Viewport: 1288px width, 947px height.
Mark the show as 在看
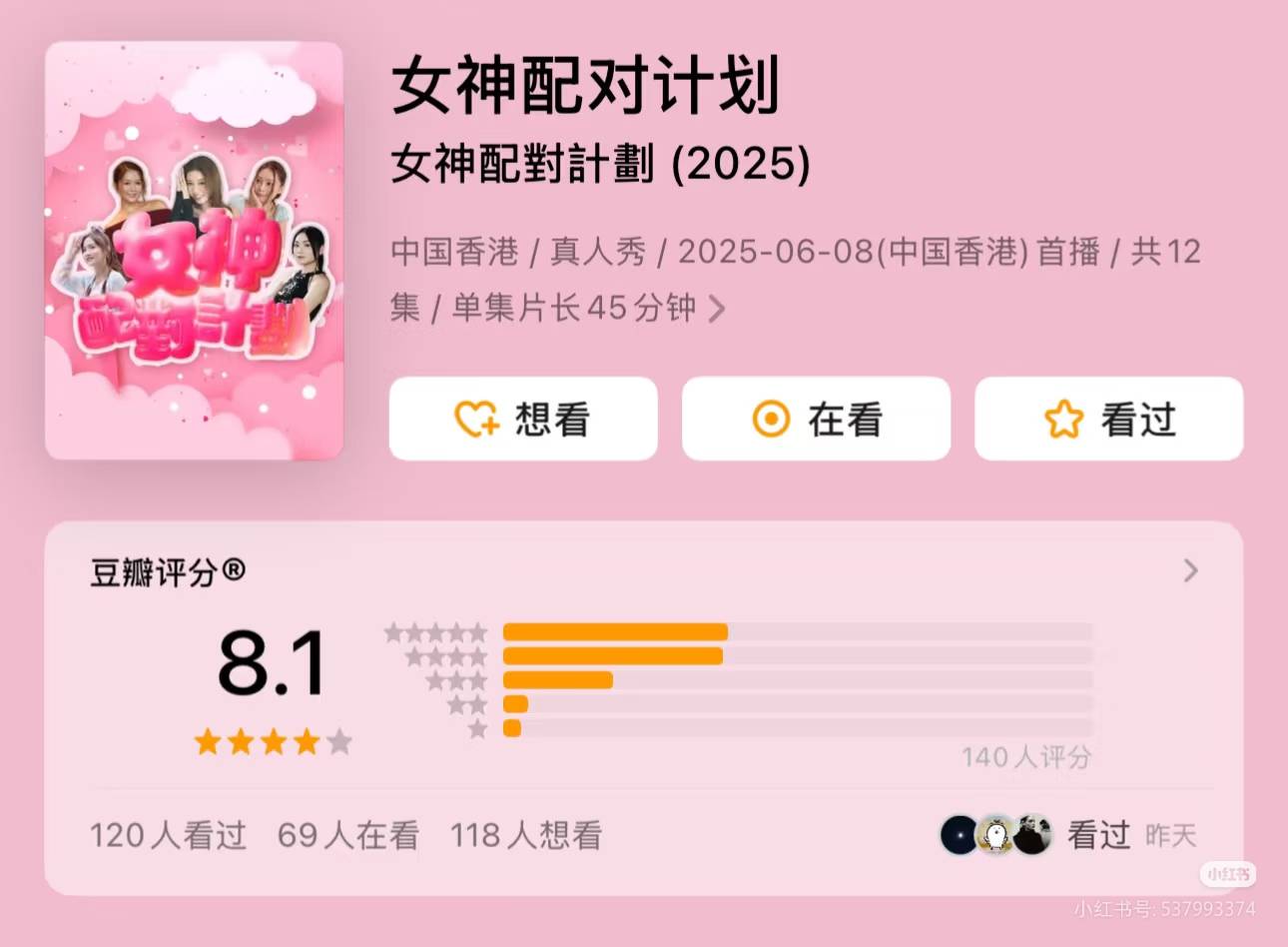click(x=816, y=420)
